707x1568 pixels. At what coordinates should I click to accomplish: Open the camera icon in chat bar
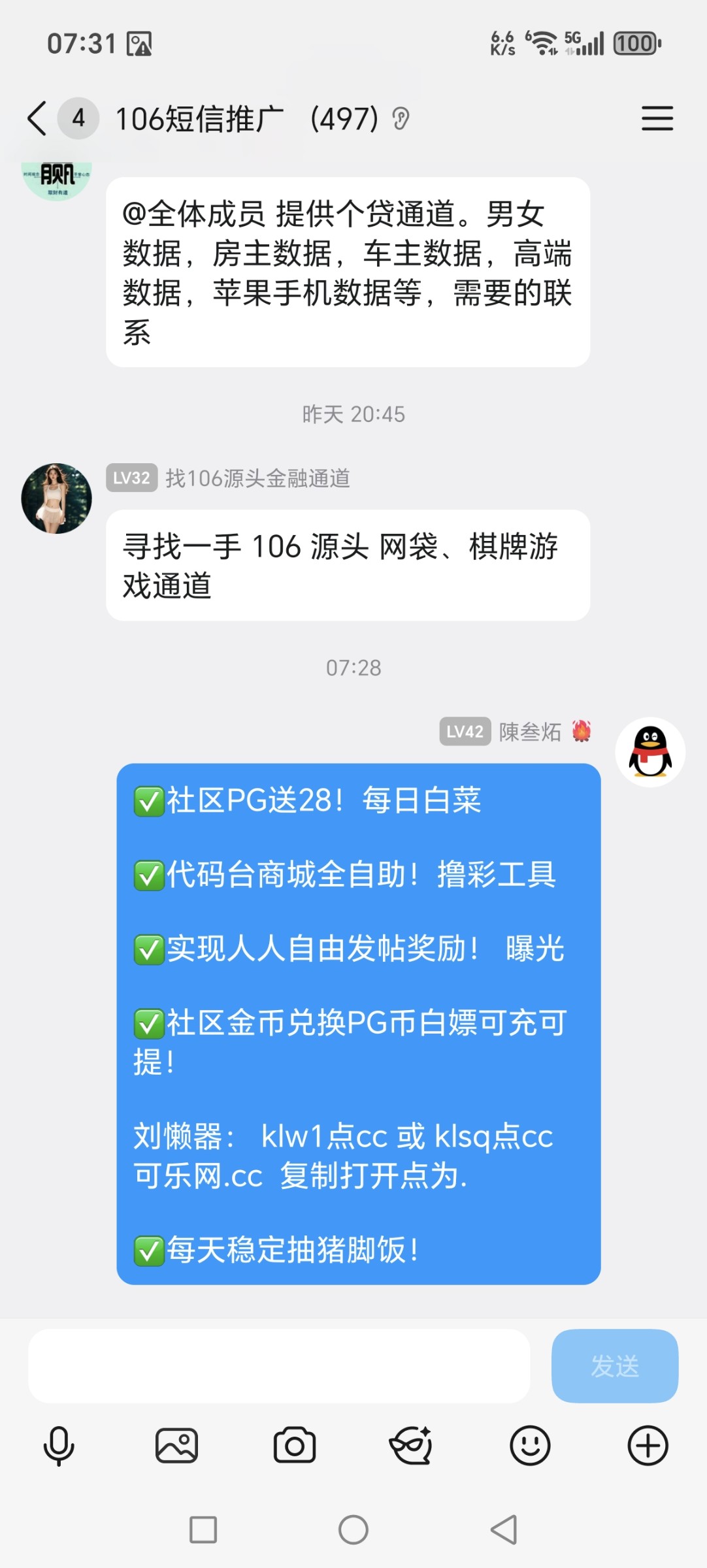(x=295, y=1445)
